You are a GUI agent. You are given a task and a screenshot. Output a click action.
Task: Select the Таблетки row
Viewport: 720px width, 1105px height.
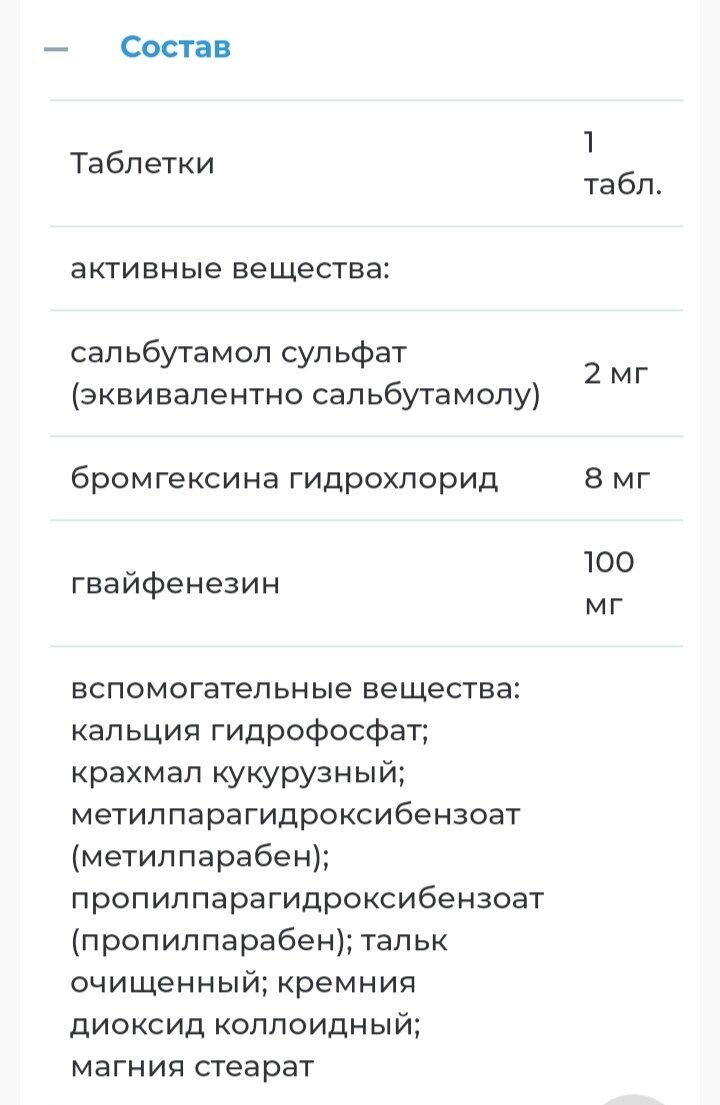[143, 163]
